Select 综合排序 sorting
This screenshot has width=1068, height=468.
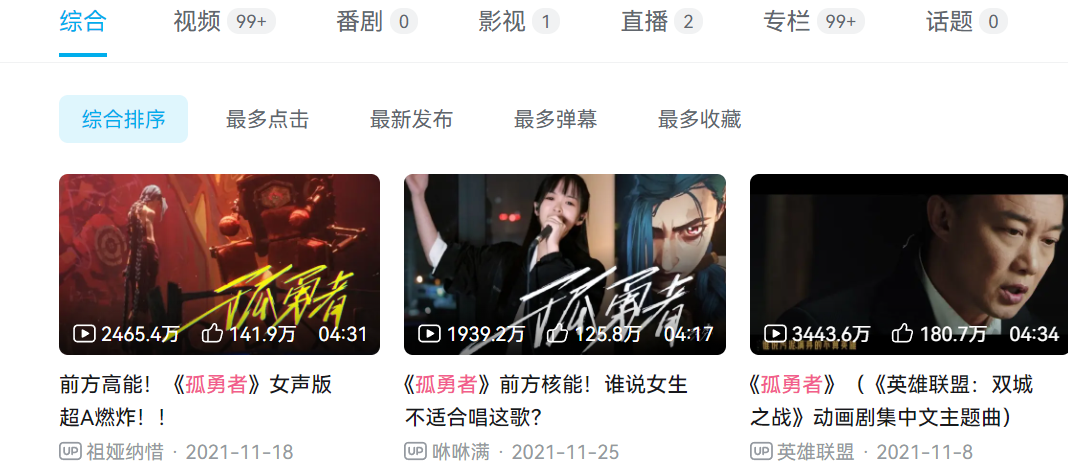tap(123, 120)
